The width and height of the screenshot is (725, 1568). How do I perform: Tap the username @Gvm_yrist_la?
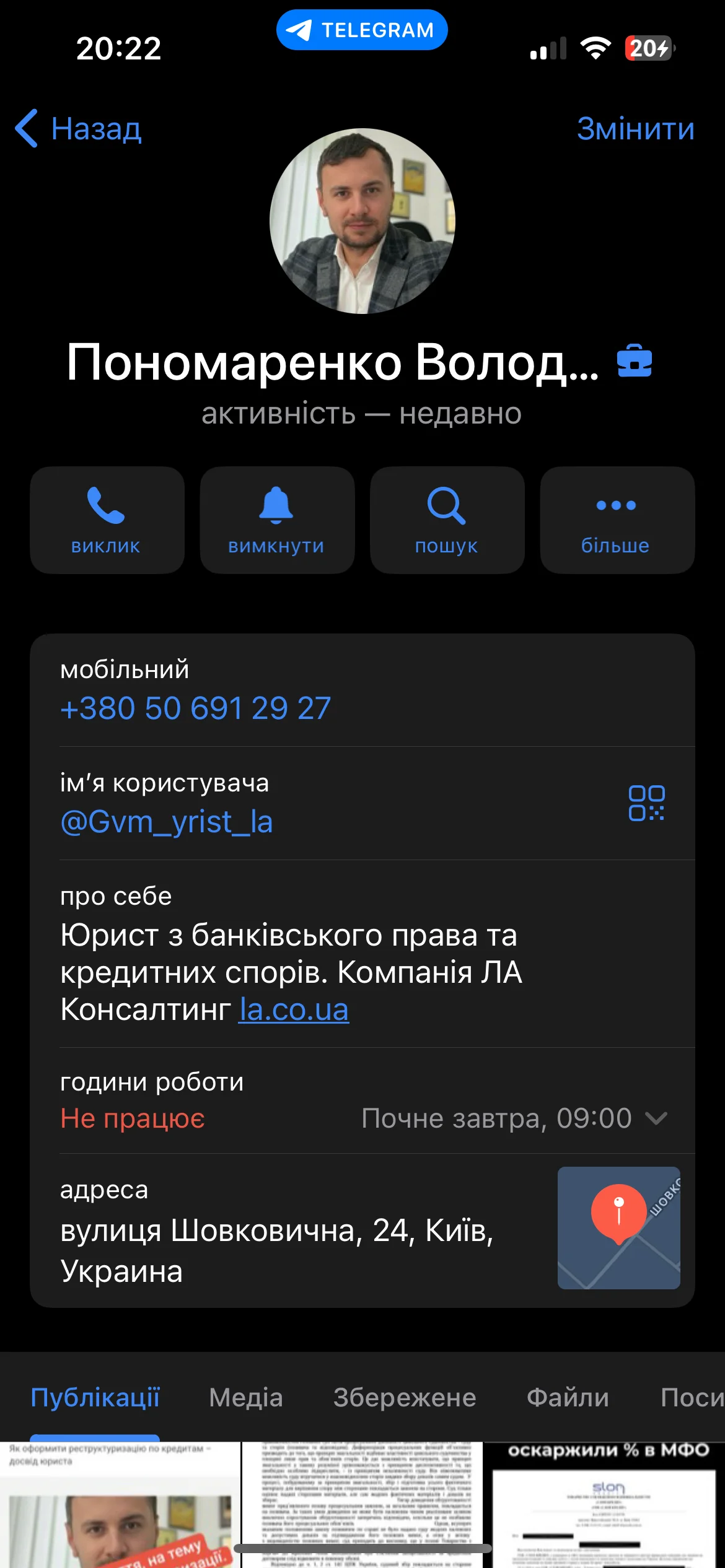tap(167, 822)
